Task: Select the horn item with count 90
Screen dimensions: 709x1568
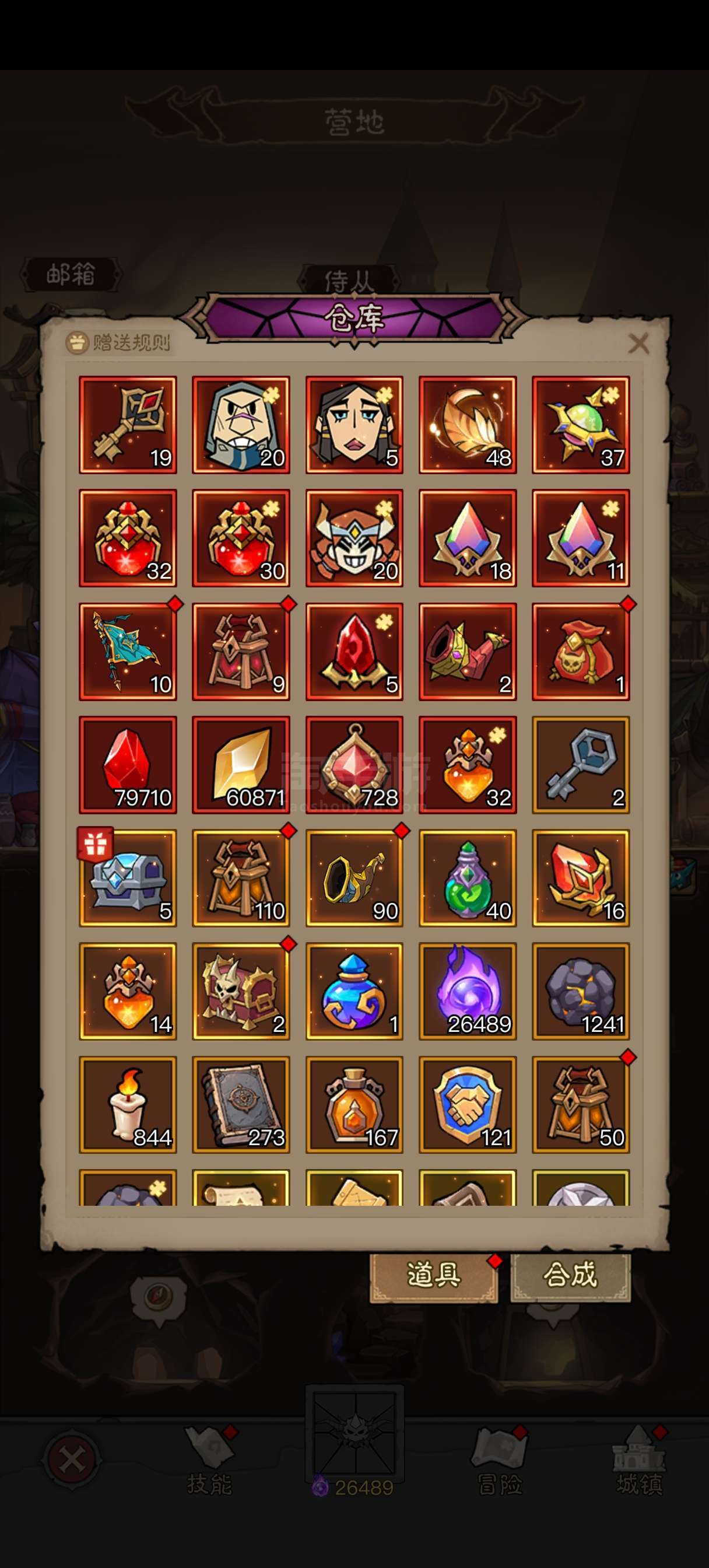Action: pos(354,878)
